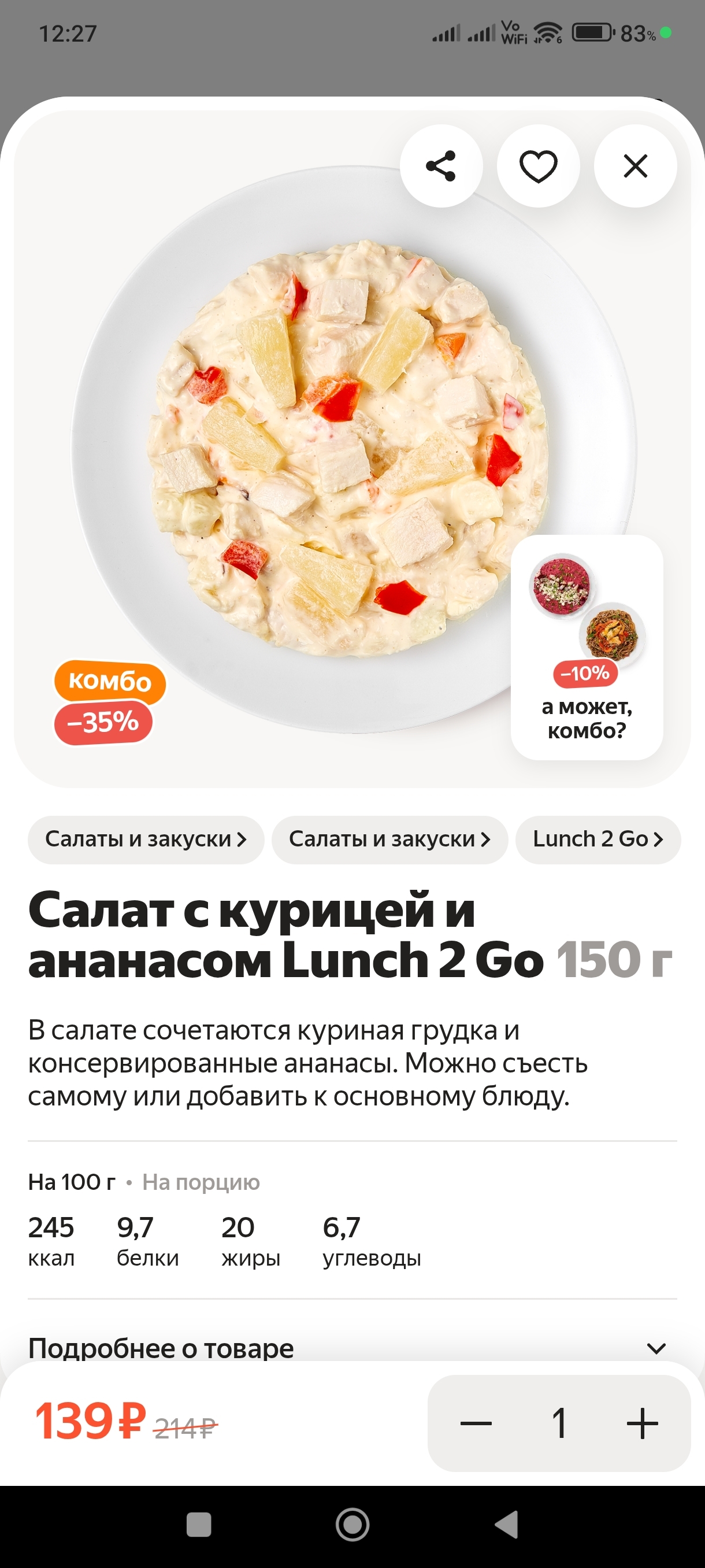Viewport: 705px width, 1568px height.
Task: Open the 'а может, комбо?' offer card
Action: point(587,647)
